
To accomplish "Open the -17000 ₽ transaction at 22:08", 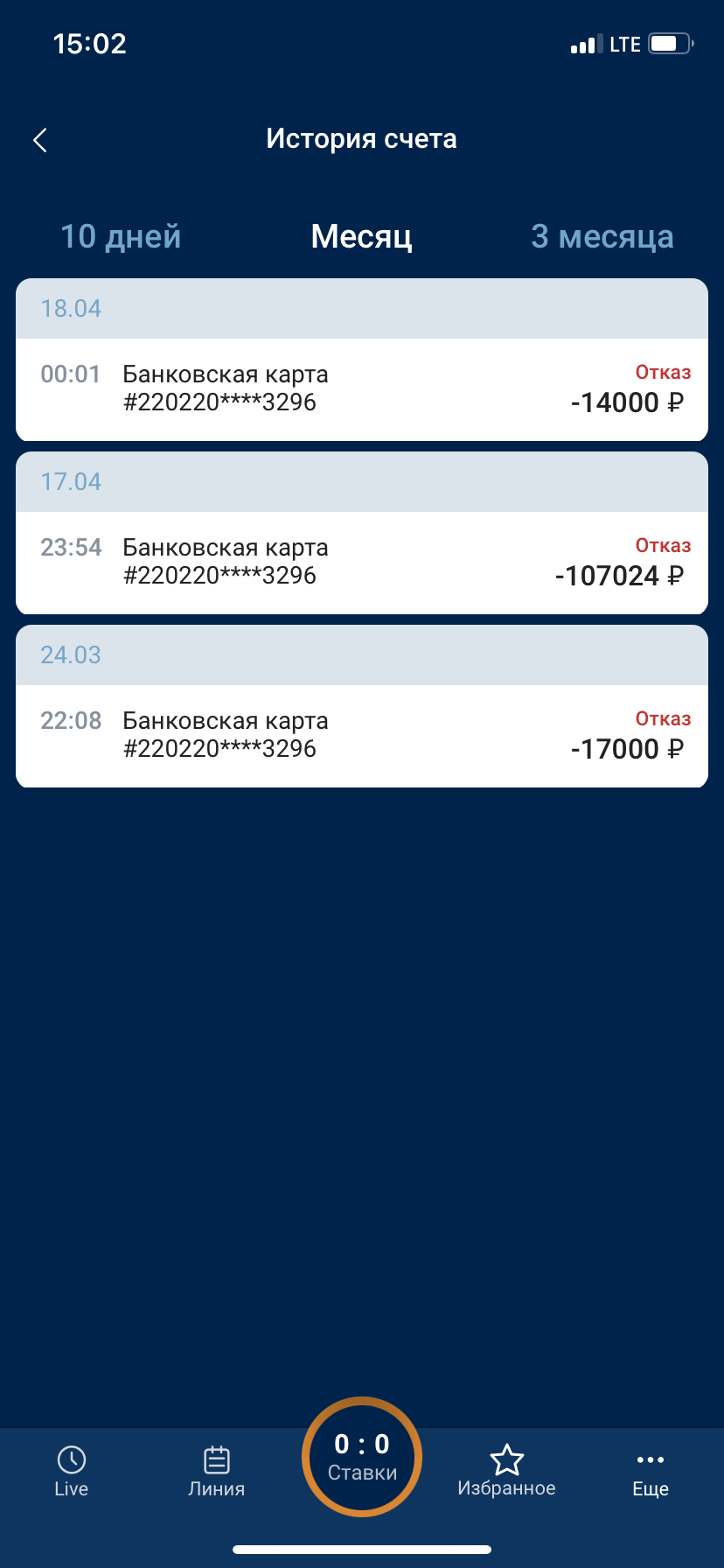I will (362, 736).
